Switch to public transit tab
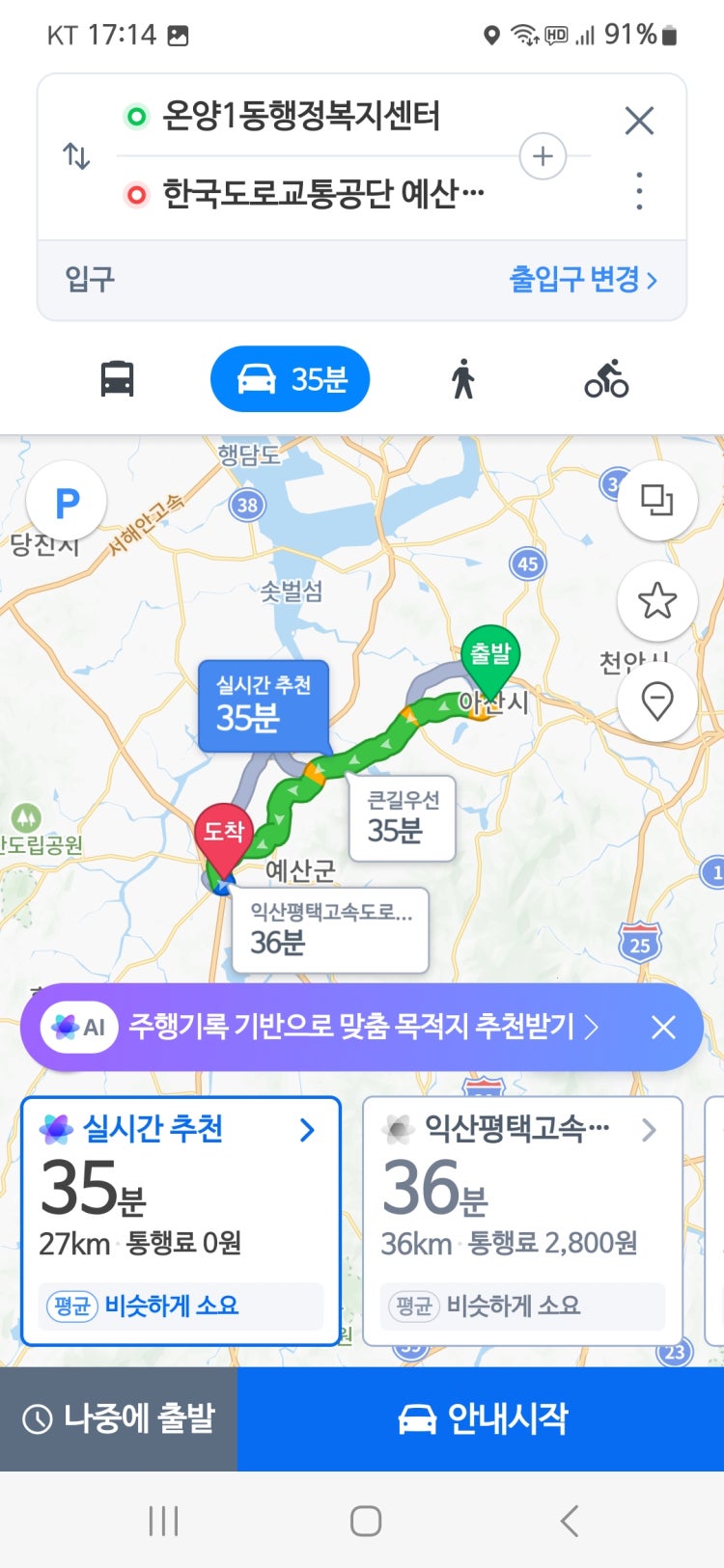724x1568 pixels. tap(117, 378)
